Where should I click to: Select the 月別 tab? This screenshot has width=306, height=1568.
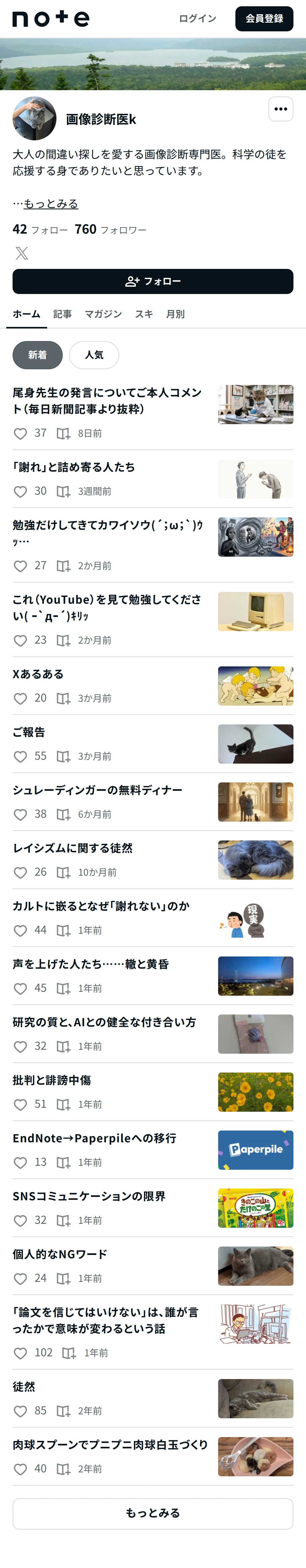click(x=175, y=314)
